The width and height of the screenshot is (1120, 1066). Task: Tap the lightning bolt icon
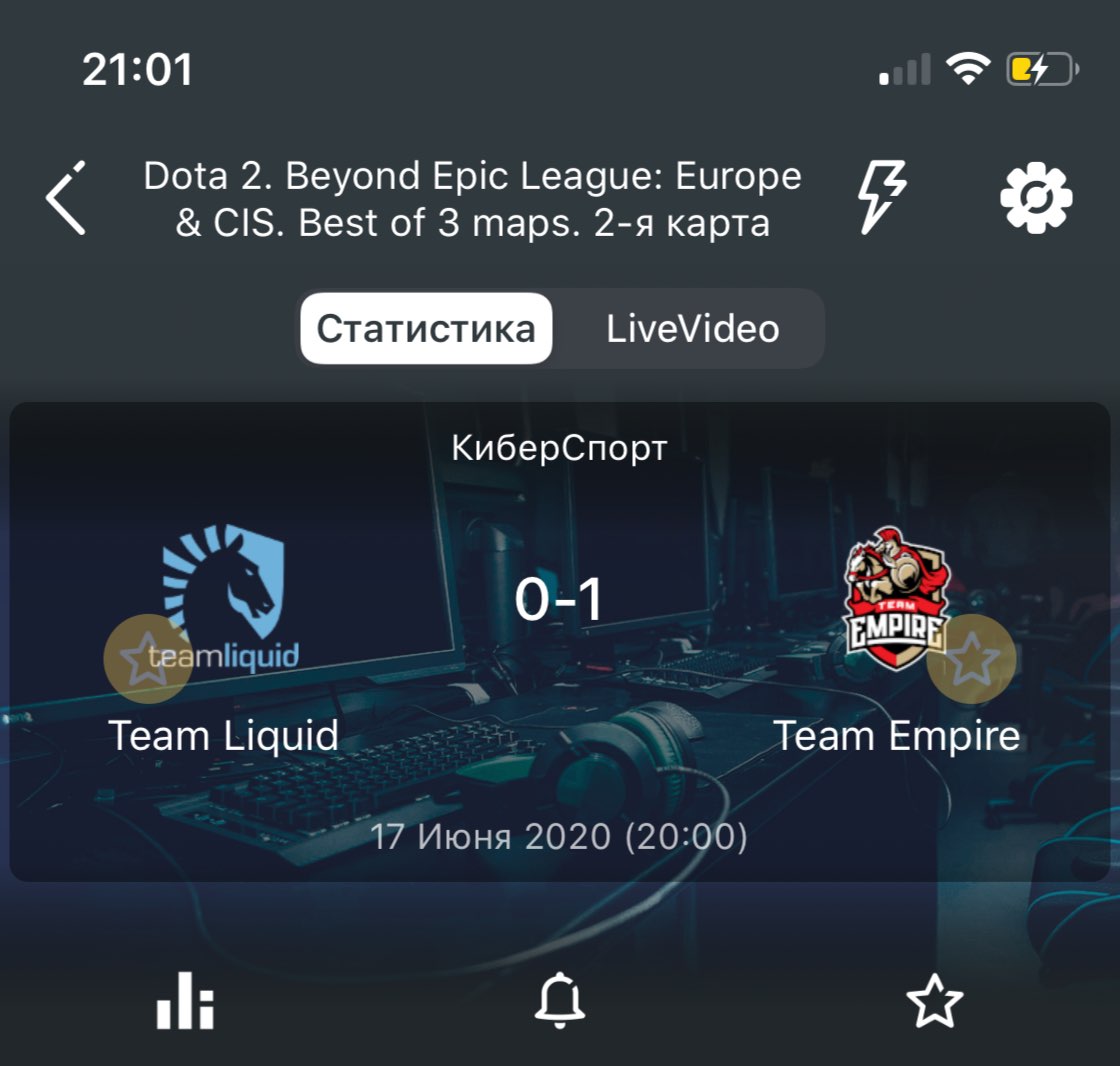(883, 197)
